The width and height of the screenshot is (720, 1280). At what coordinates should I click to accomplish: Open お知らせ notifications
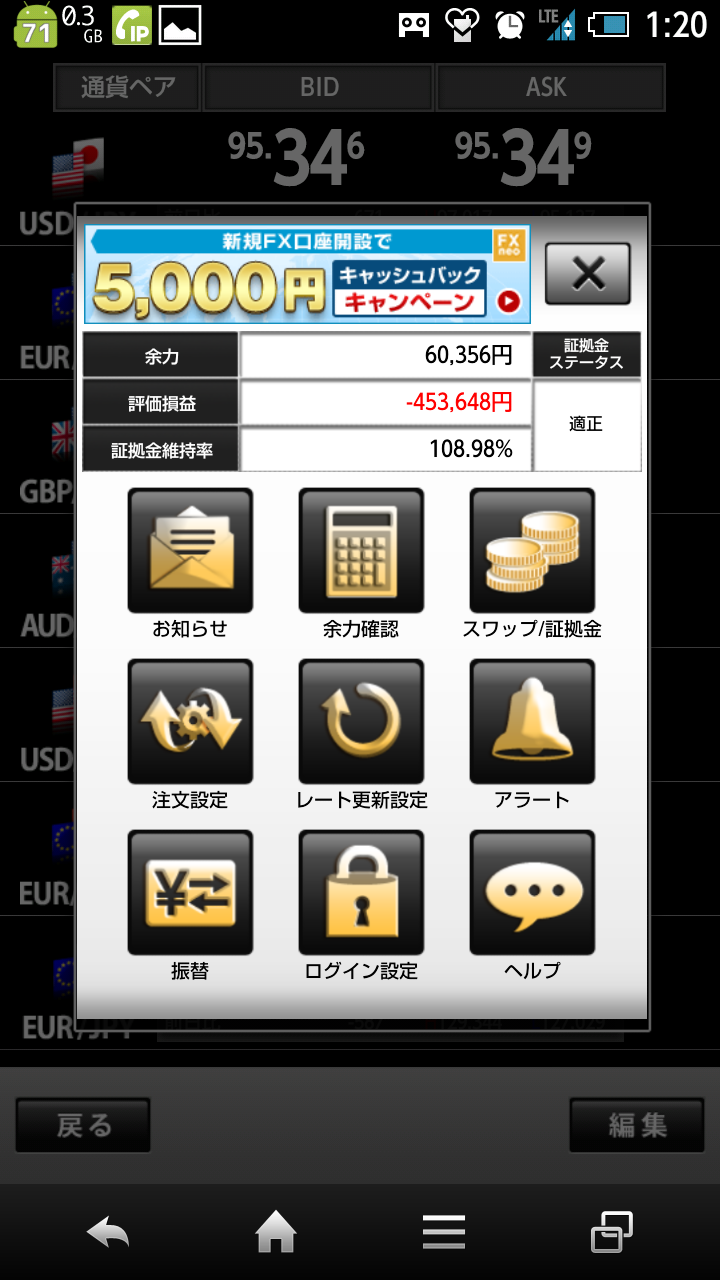point(190,551)
